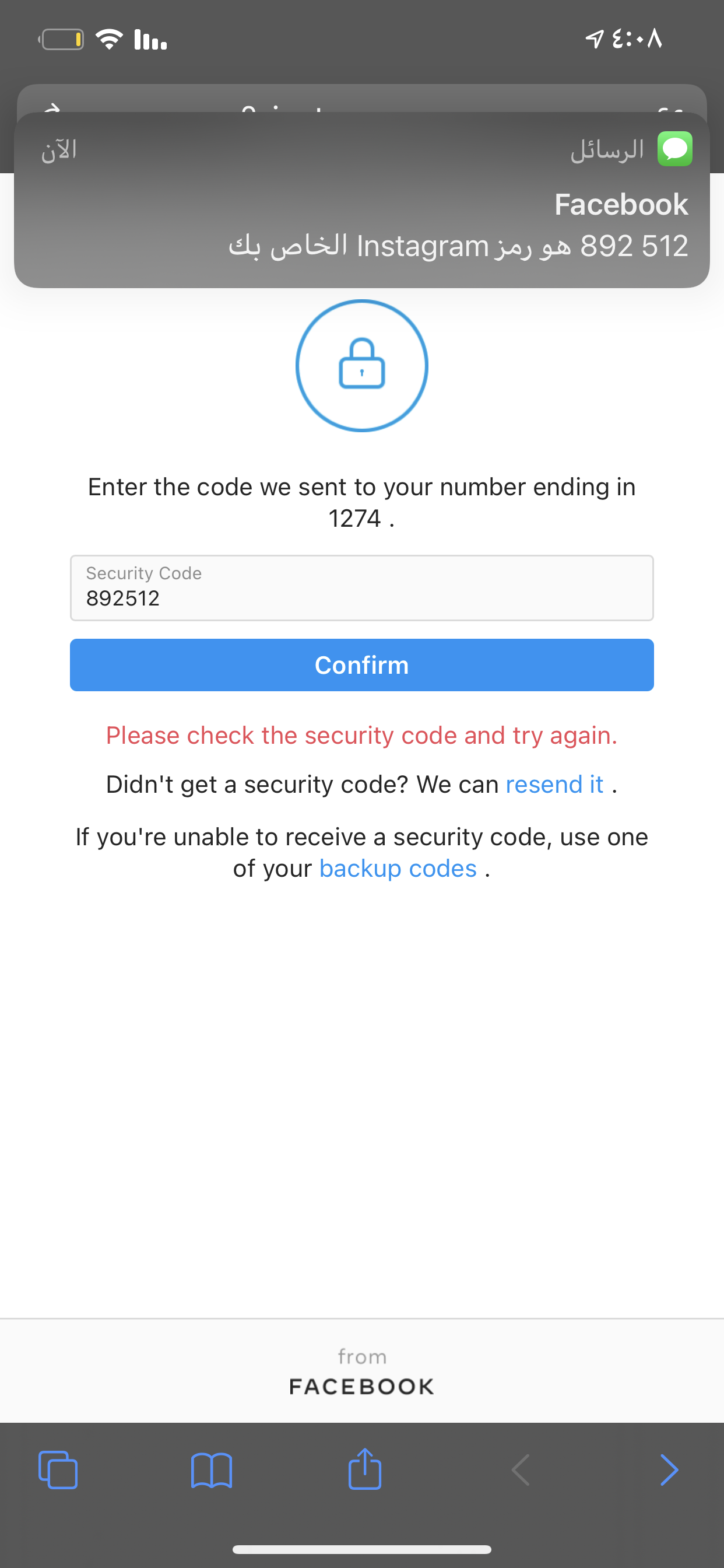Tap the resend it link
Screen dimensions: 724x1568
tap(554, 784)
